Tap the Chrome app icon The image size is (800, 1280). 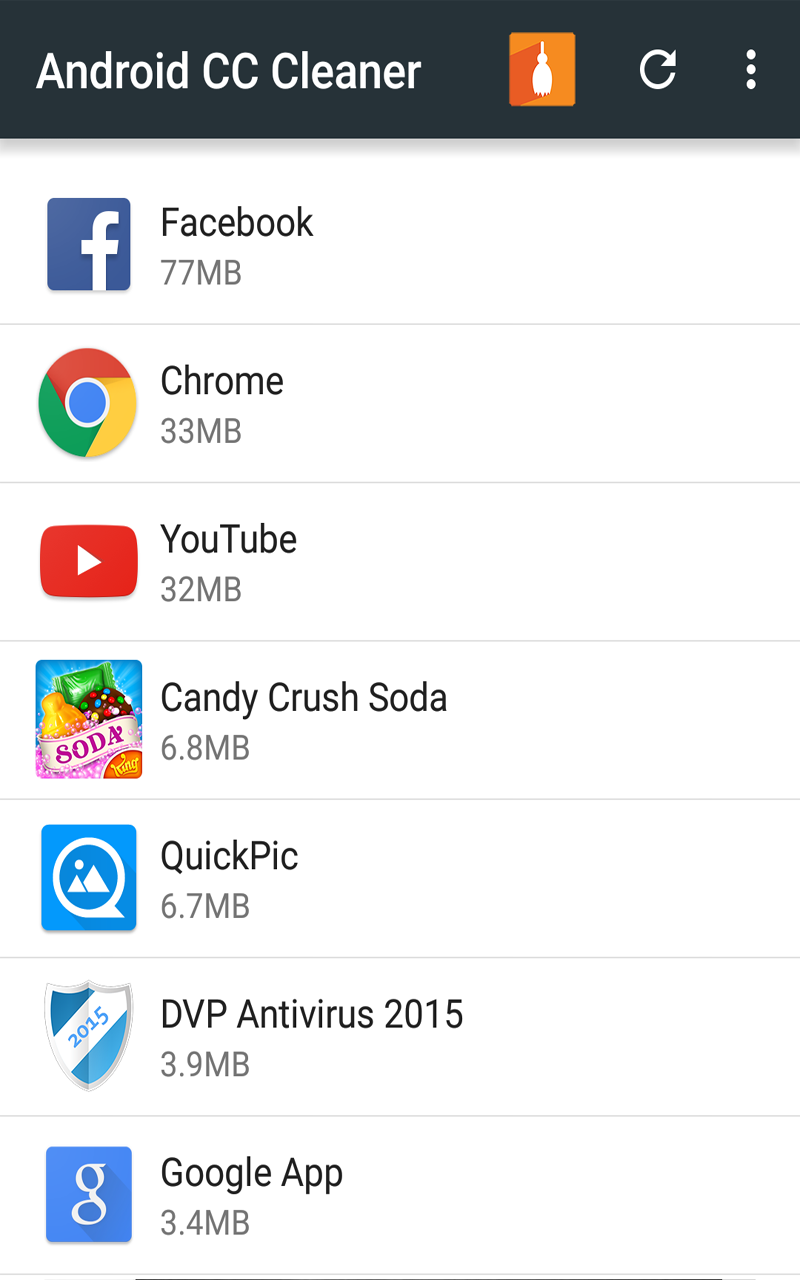[x=88, y=402]
